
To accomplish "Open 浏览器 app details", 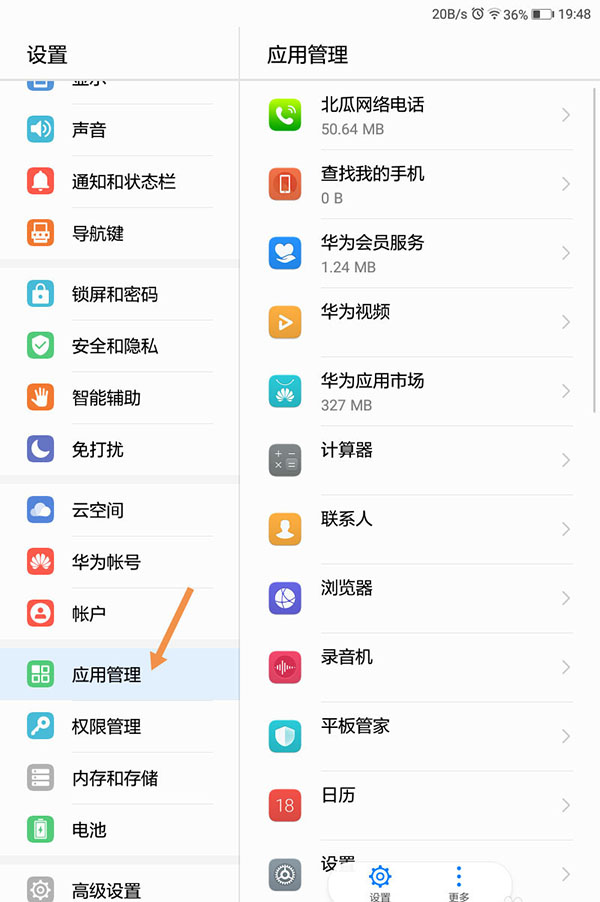I will 420,598.
